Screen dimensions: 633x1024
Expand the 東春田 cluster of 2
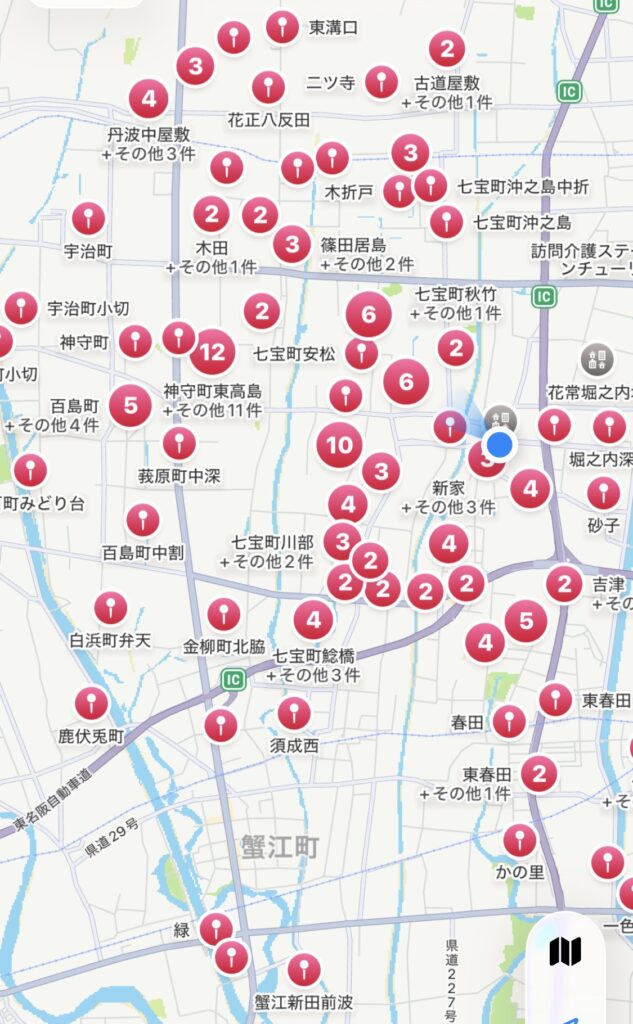click(x=539, y=773)
